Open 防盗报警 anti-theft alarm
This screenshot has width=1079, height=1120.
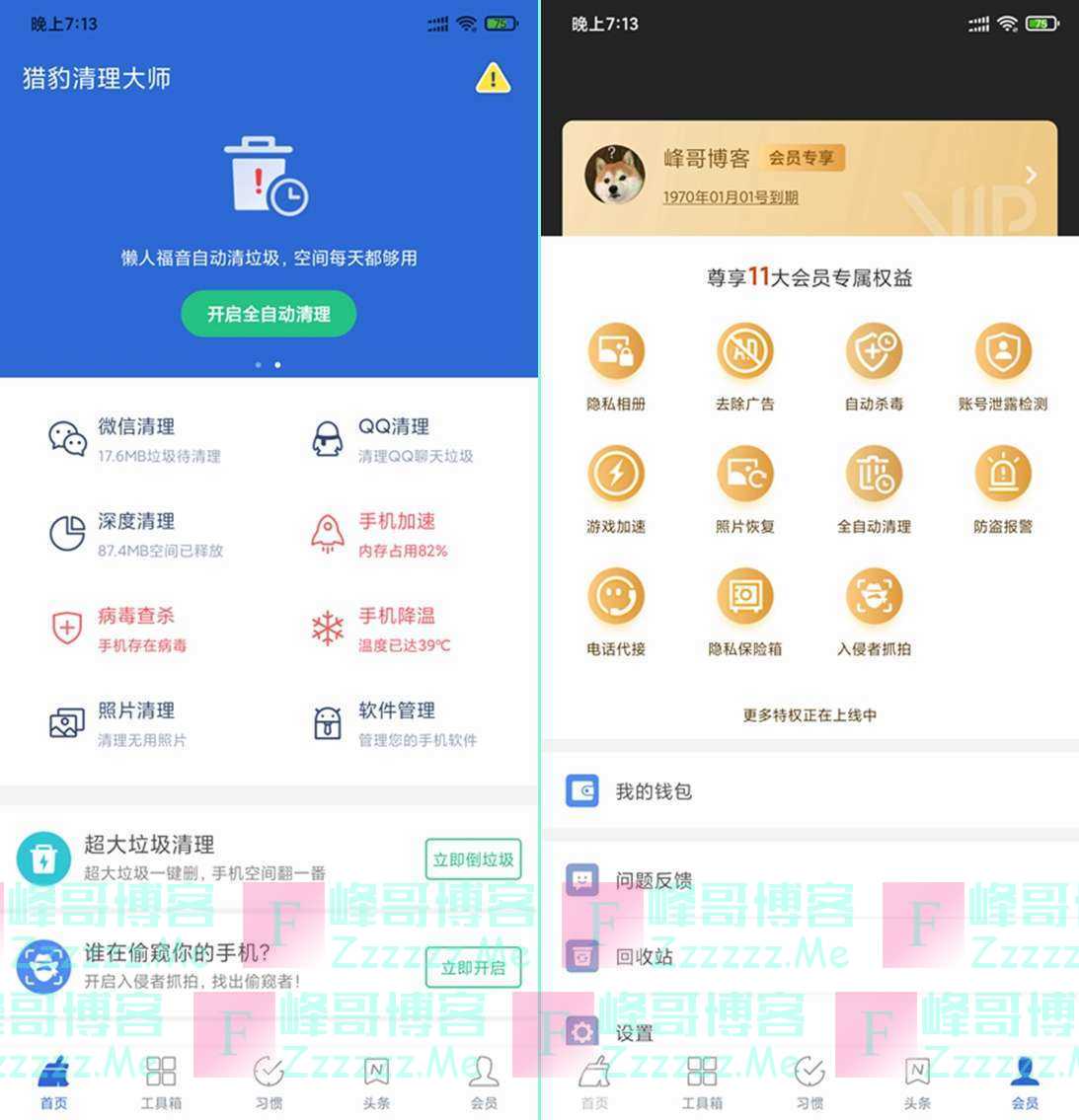1003,489
